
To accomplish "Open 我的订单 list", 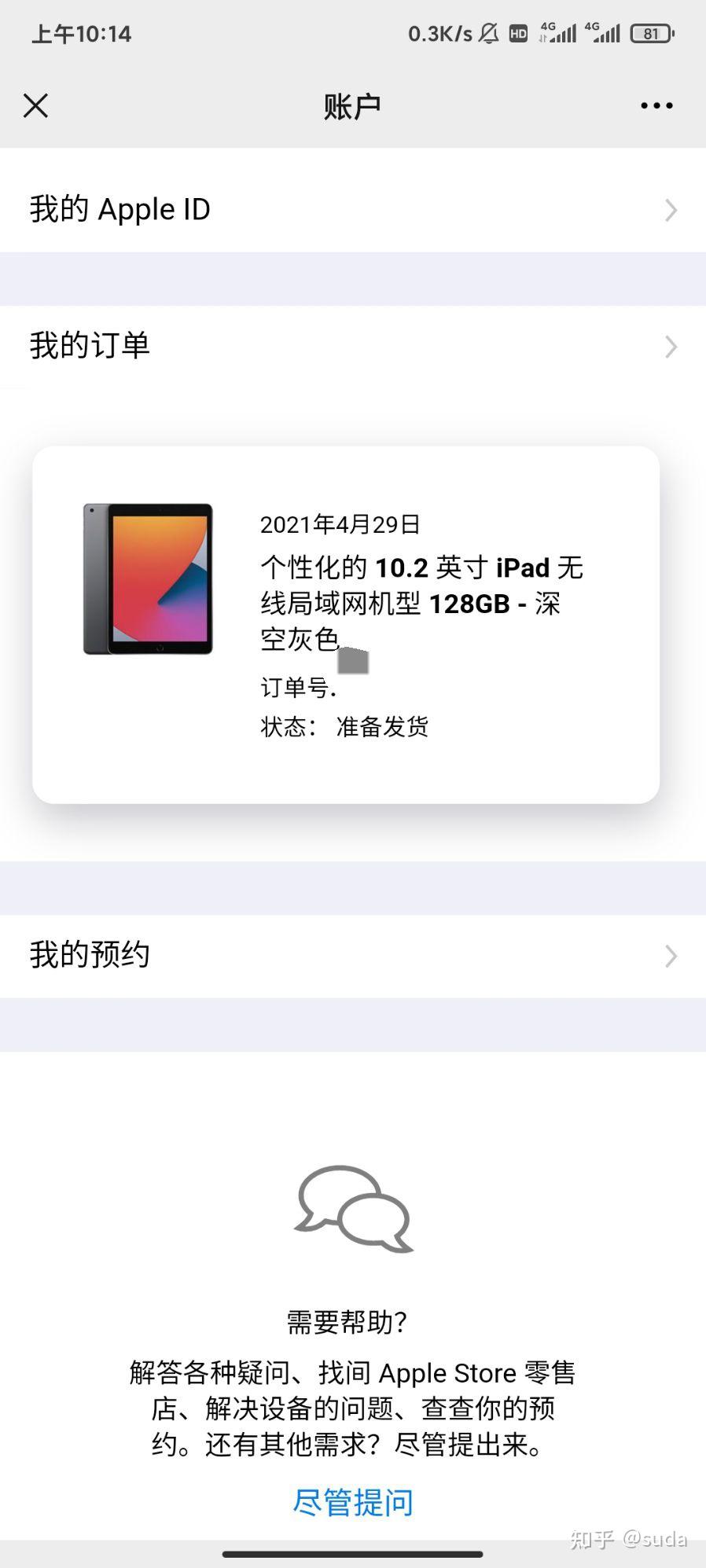I will tap(353, 346).
